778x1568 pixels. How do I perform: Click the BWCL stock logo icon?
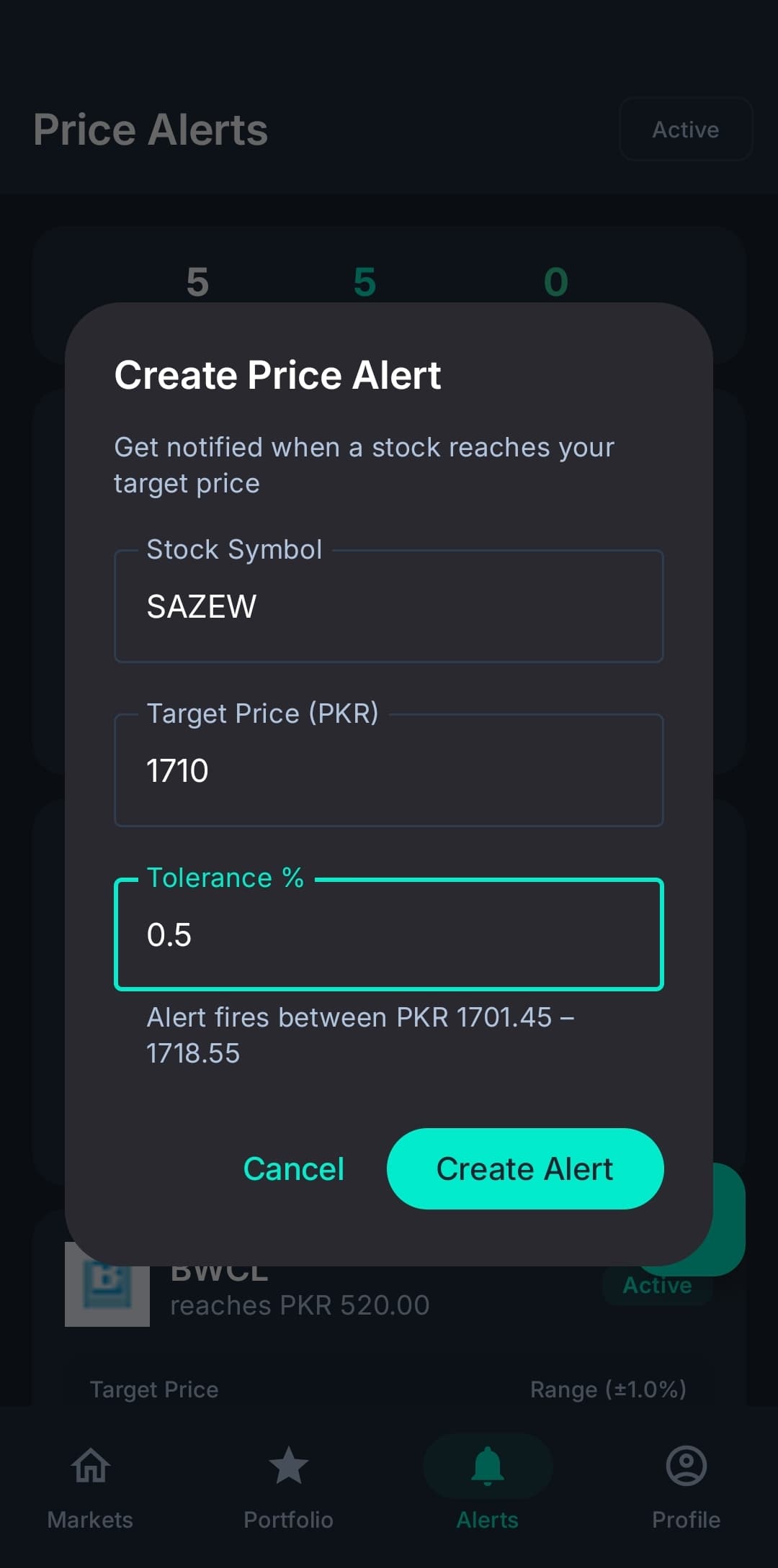108,1289
